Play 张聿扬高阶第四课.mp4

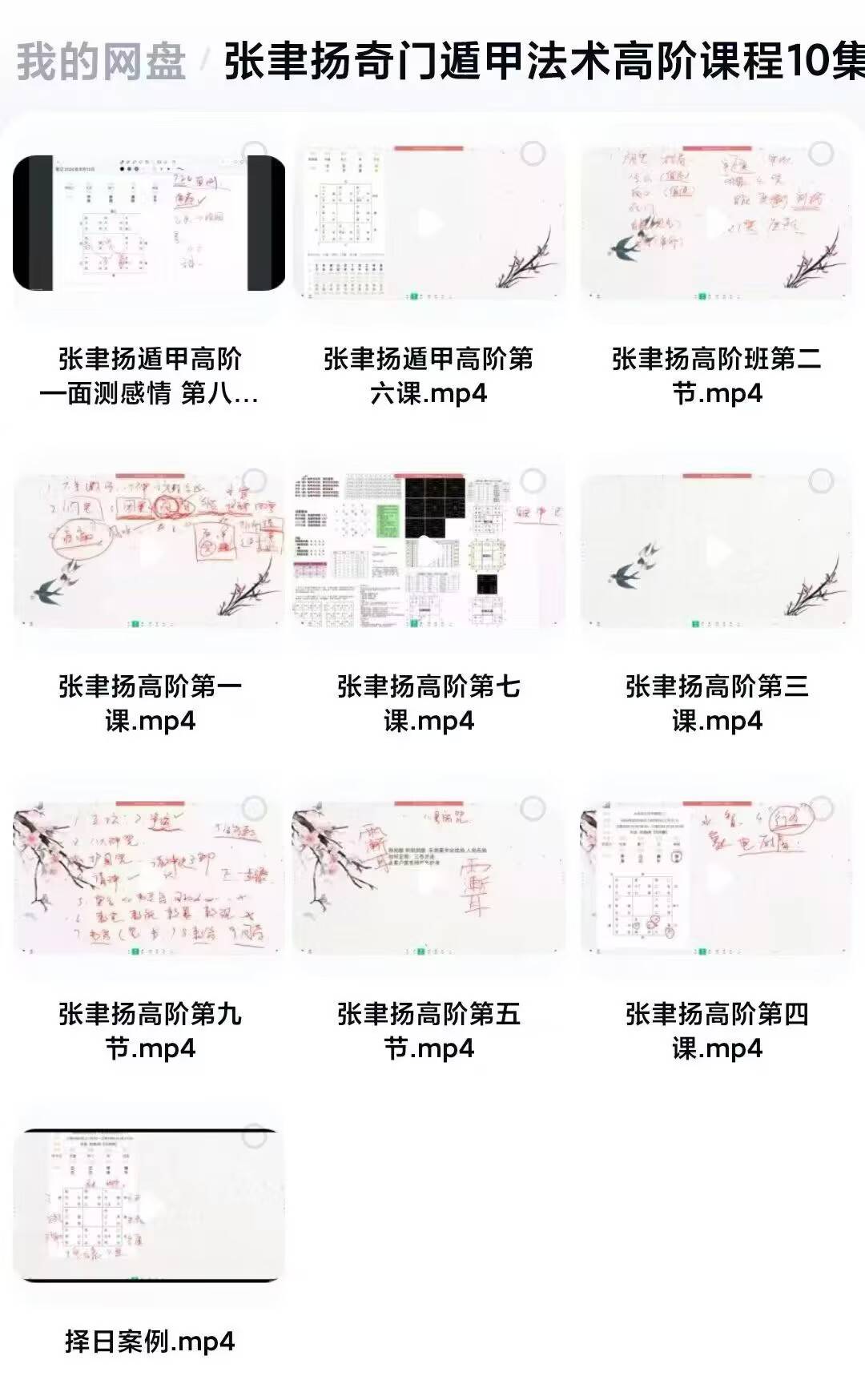click(x=716, y=879)
